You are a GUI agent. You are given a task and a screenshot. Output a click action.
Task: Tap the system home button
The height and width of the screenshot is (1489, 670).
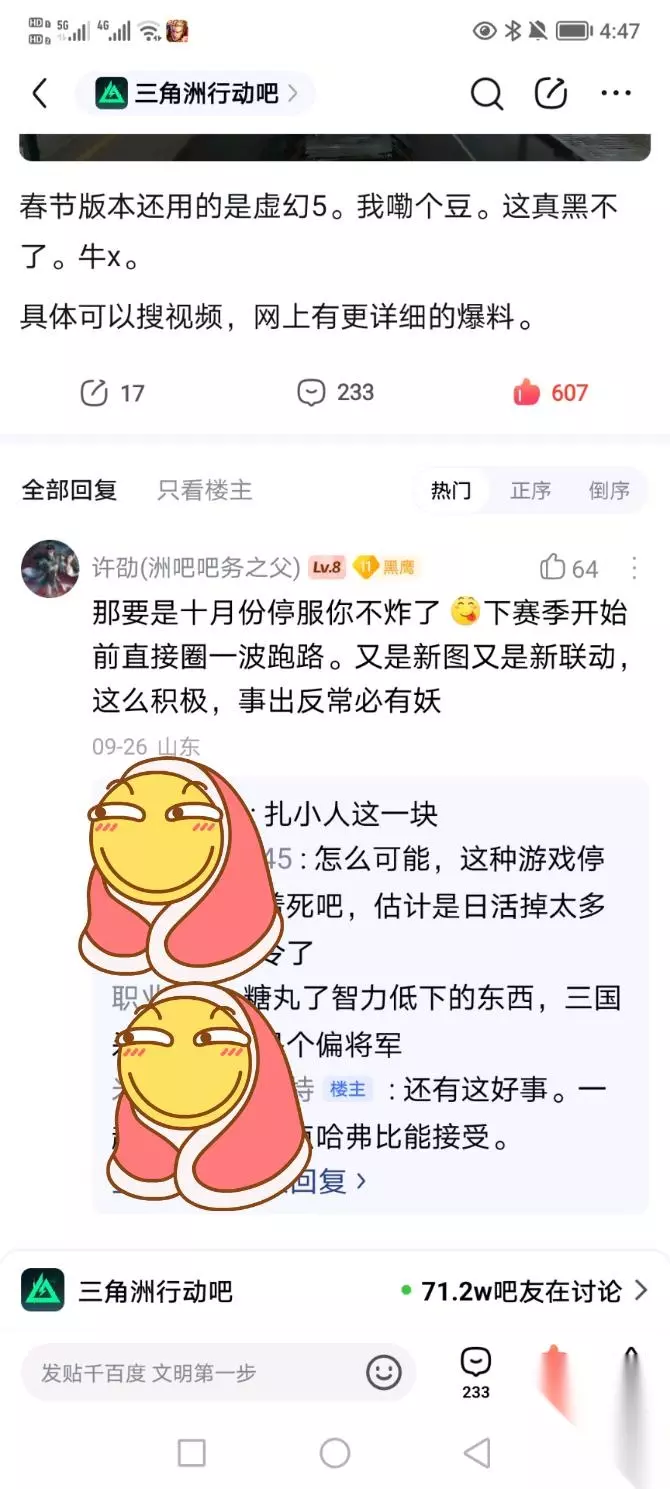[335, 1453]
